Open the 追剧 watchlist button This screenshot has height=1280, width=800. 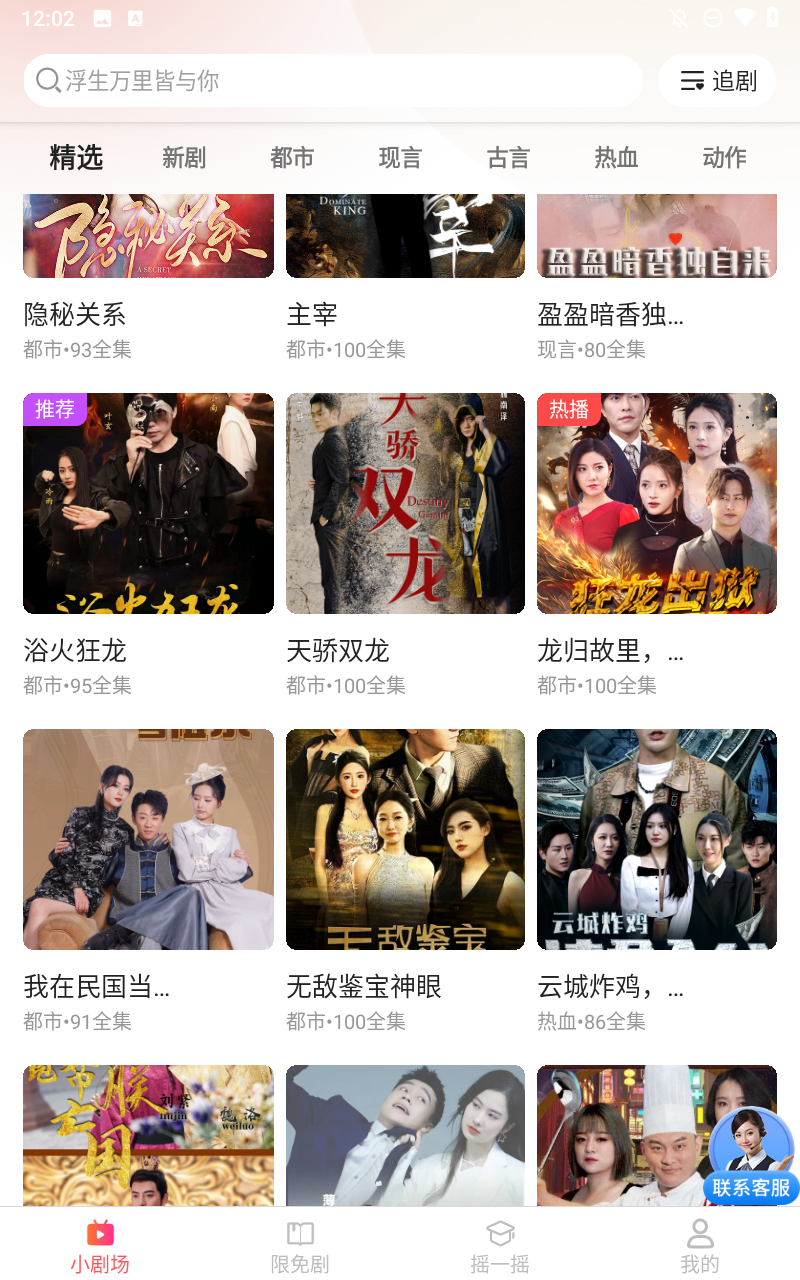(718, 81)
